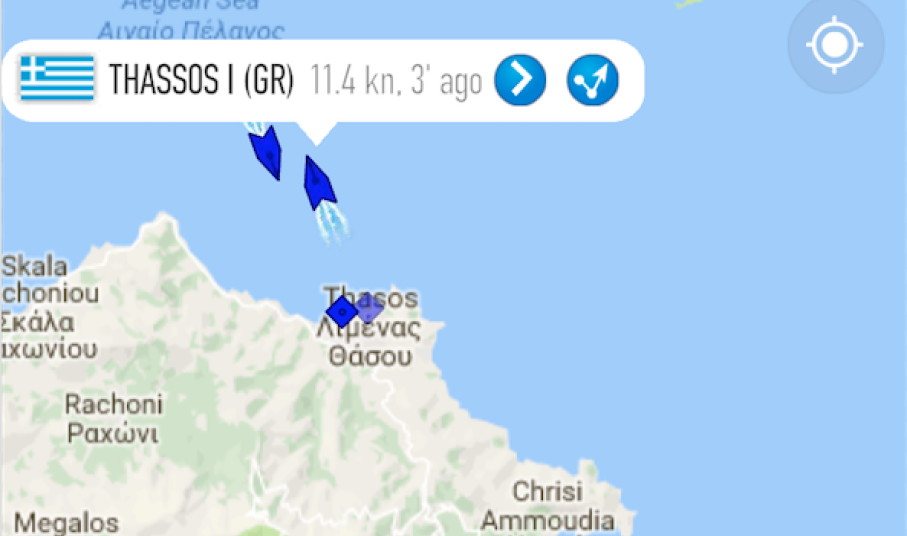Select the dark blue diamond marker at Thasos port

point(341,311)
